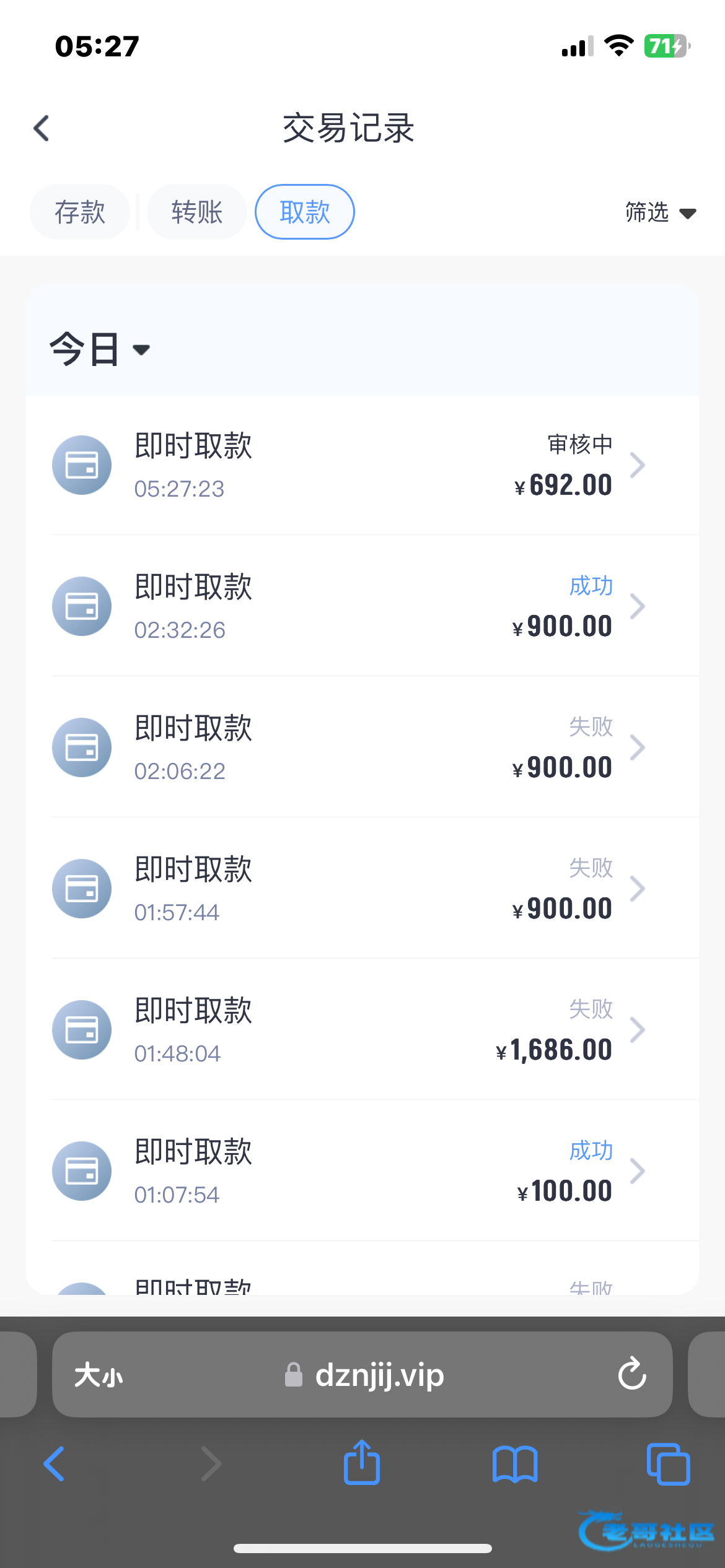Open the 筛选 filter dropdown

point(660,212)
